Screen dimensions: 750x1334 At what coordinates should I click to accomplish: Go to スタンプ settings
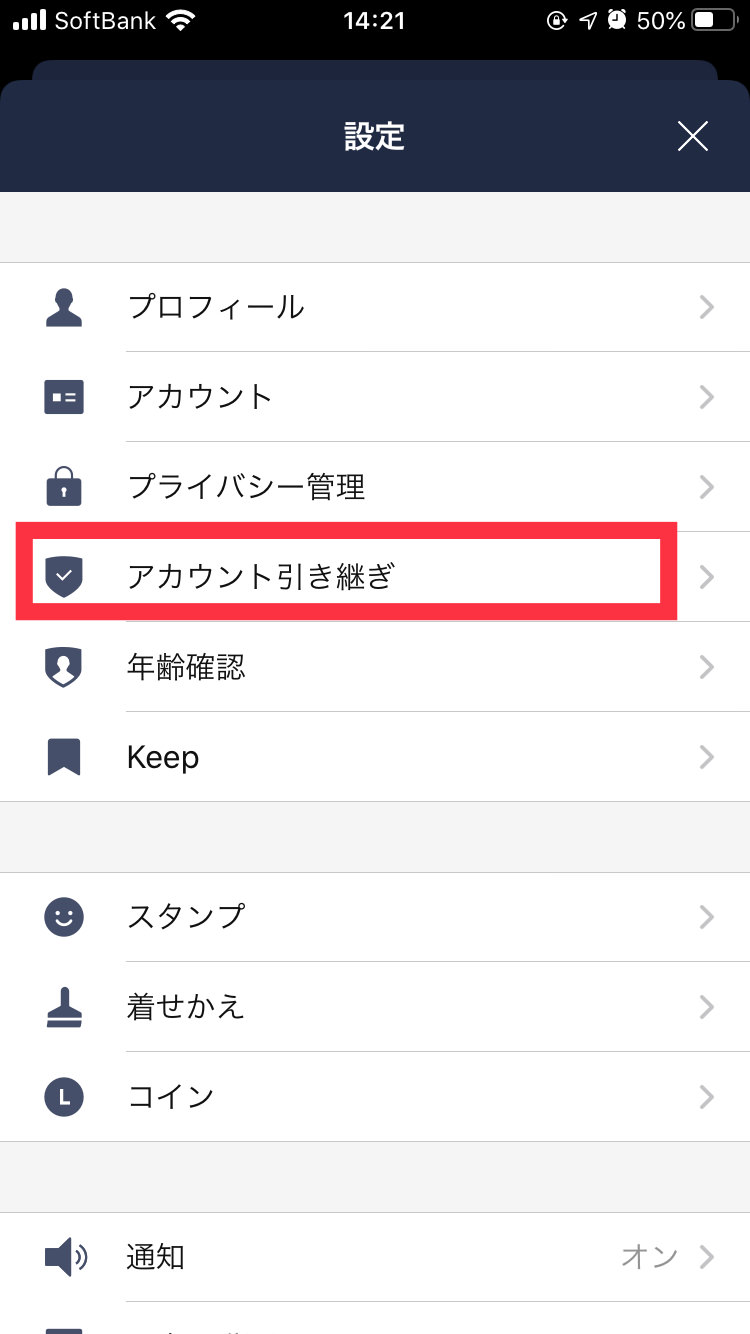[x=375, y=917]
